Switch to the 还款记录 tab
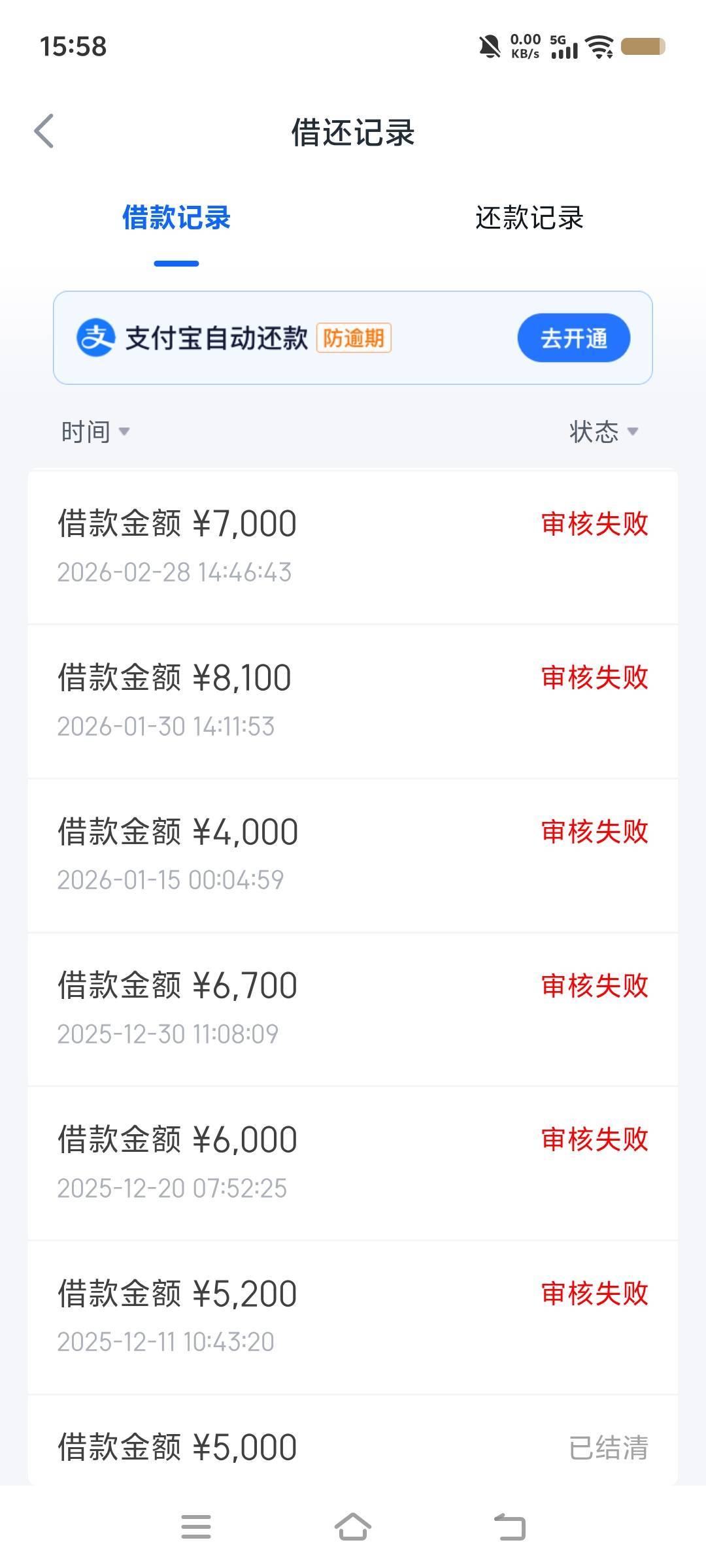The height and width of the screenshot is (1568, 706). (x=529, y=218)
